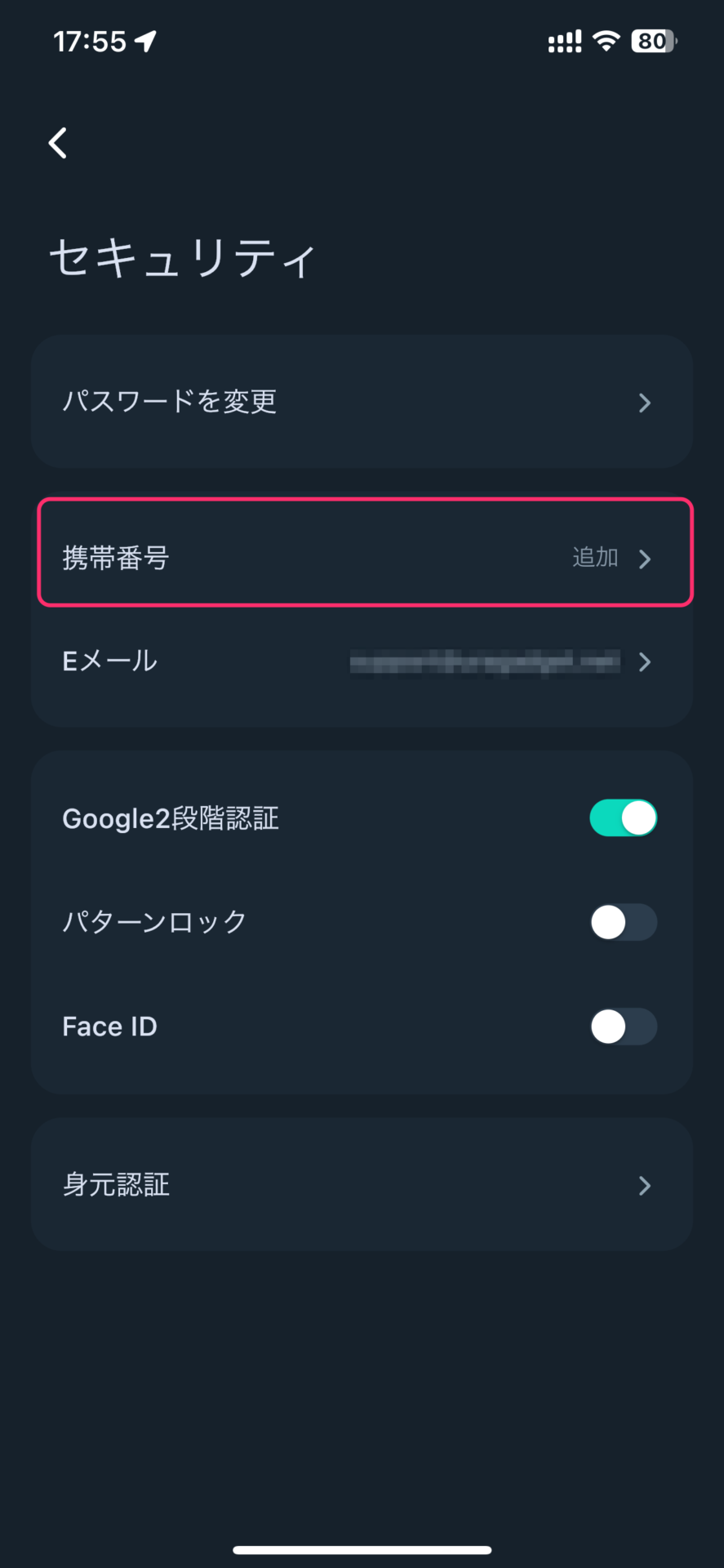The width and height of the screenshot is (724, 1568).
Task: Turn on Face ID
Action: pos(623,1027)
